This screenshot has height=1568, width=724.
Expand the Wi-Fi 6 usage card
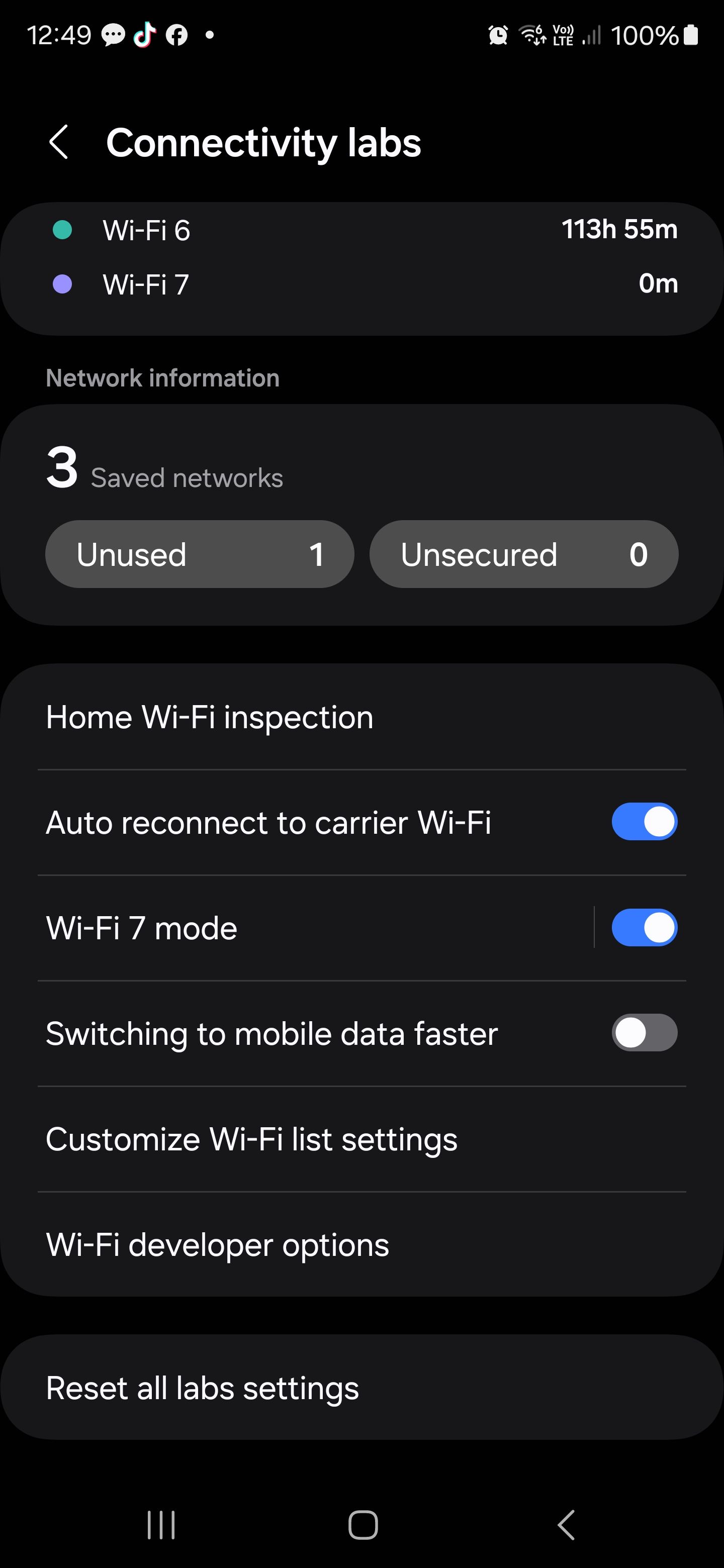pos(361,230)
